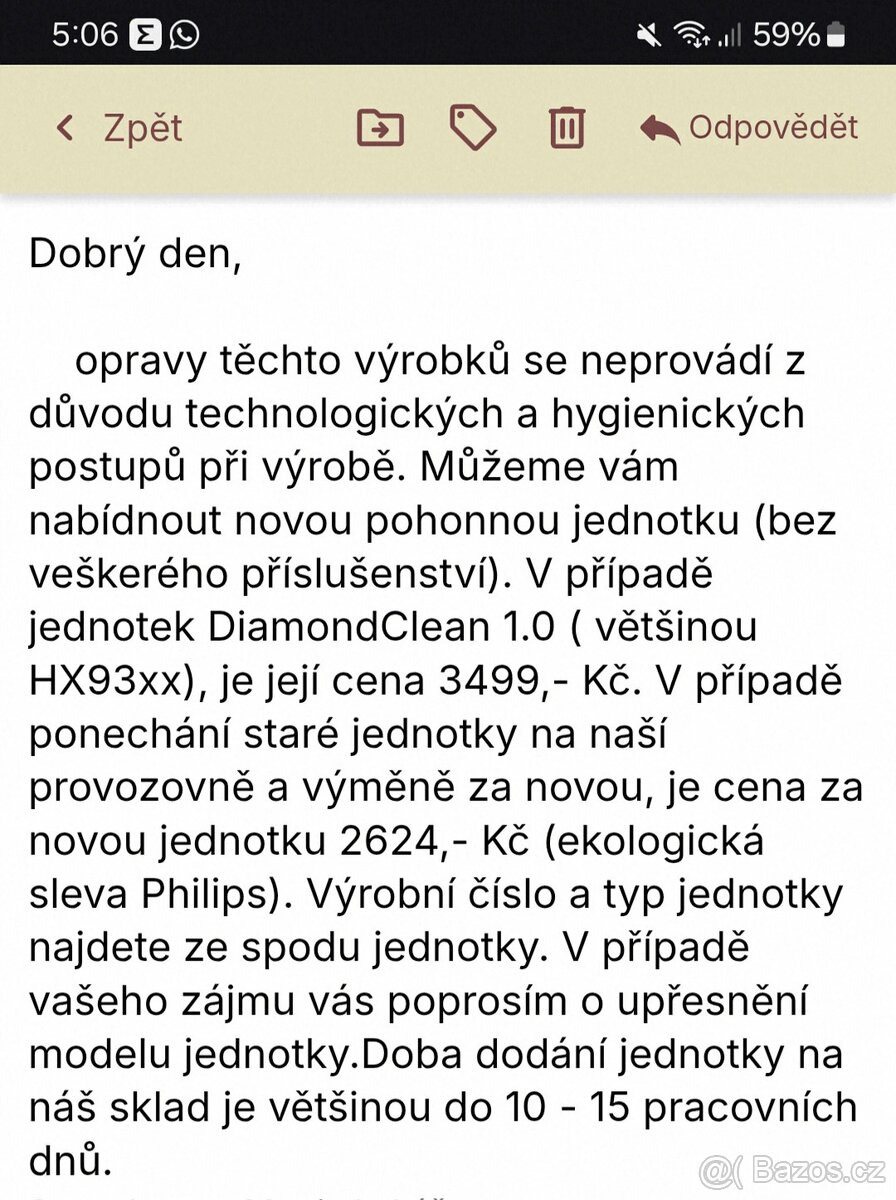Go back with the Zpět button
896x1200 pixels.
point(120,128)
